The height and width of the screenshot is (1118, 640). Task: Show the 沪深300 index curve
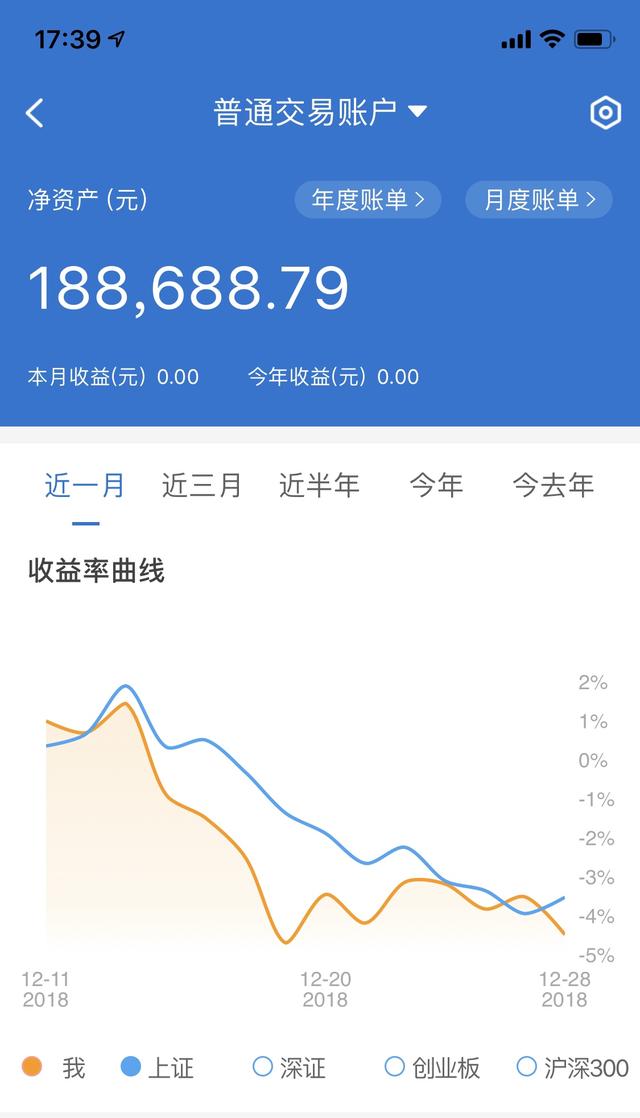click(x=572, y=1067)
